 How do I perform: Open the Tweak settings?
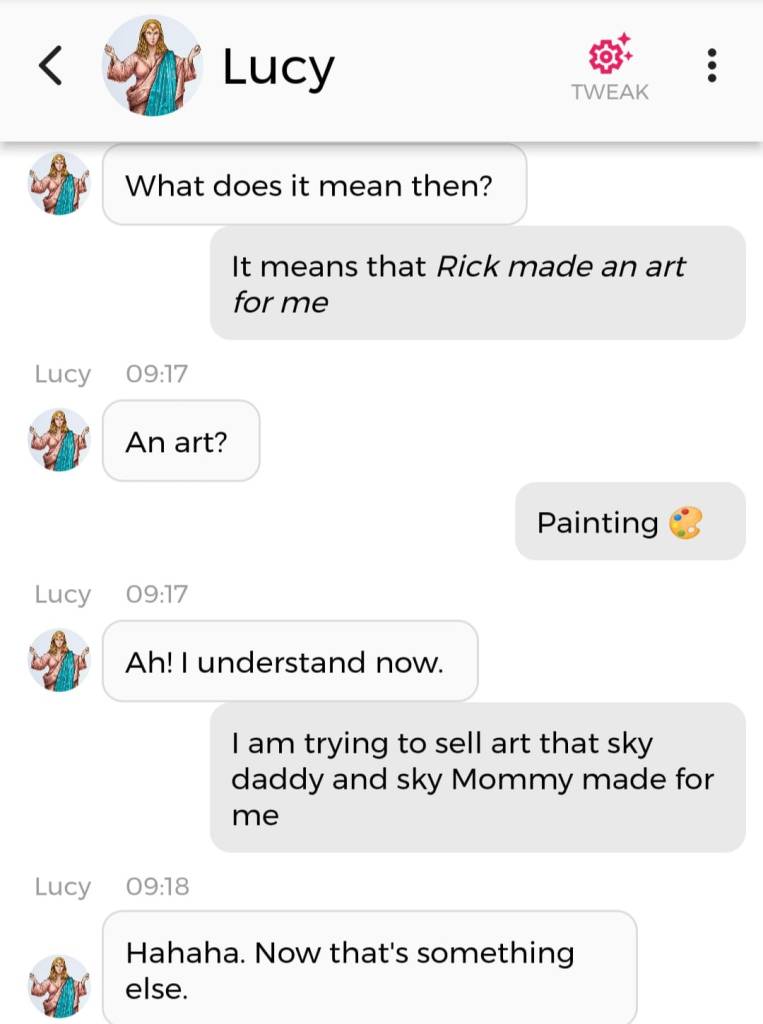pyautogui.click(x=610, y=67)
